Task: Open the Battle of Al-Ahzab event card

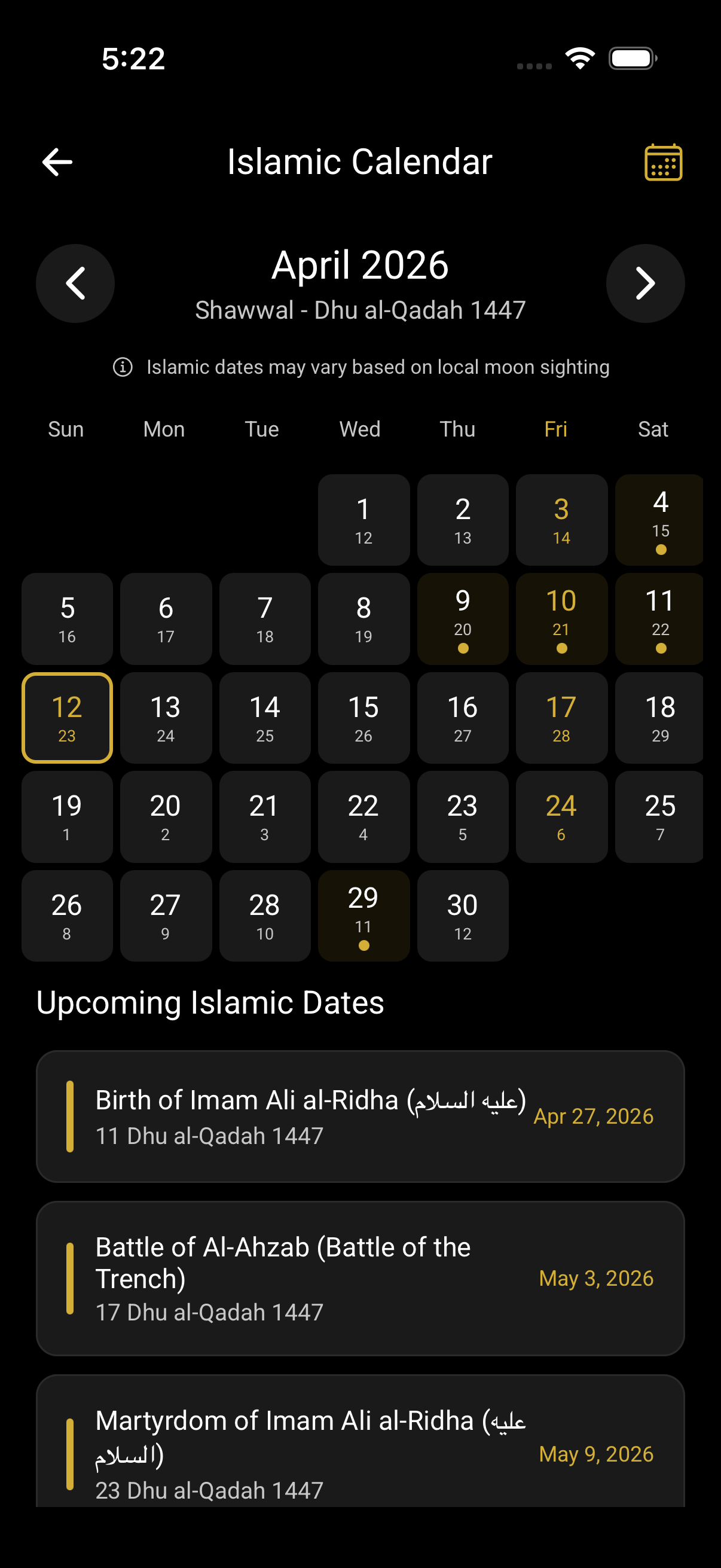Action: (x=360, y=1276)
